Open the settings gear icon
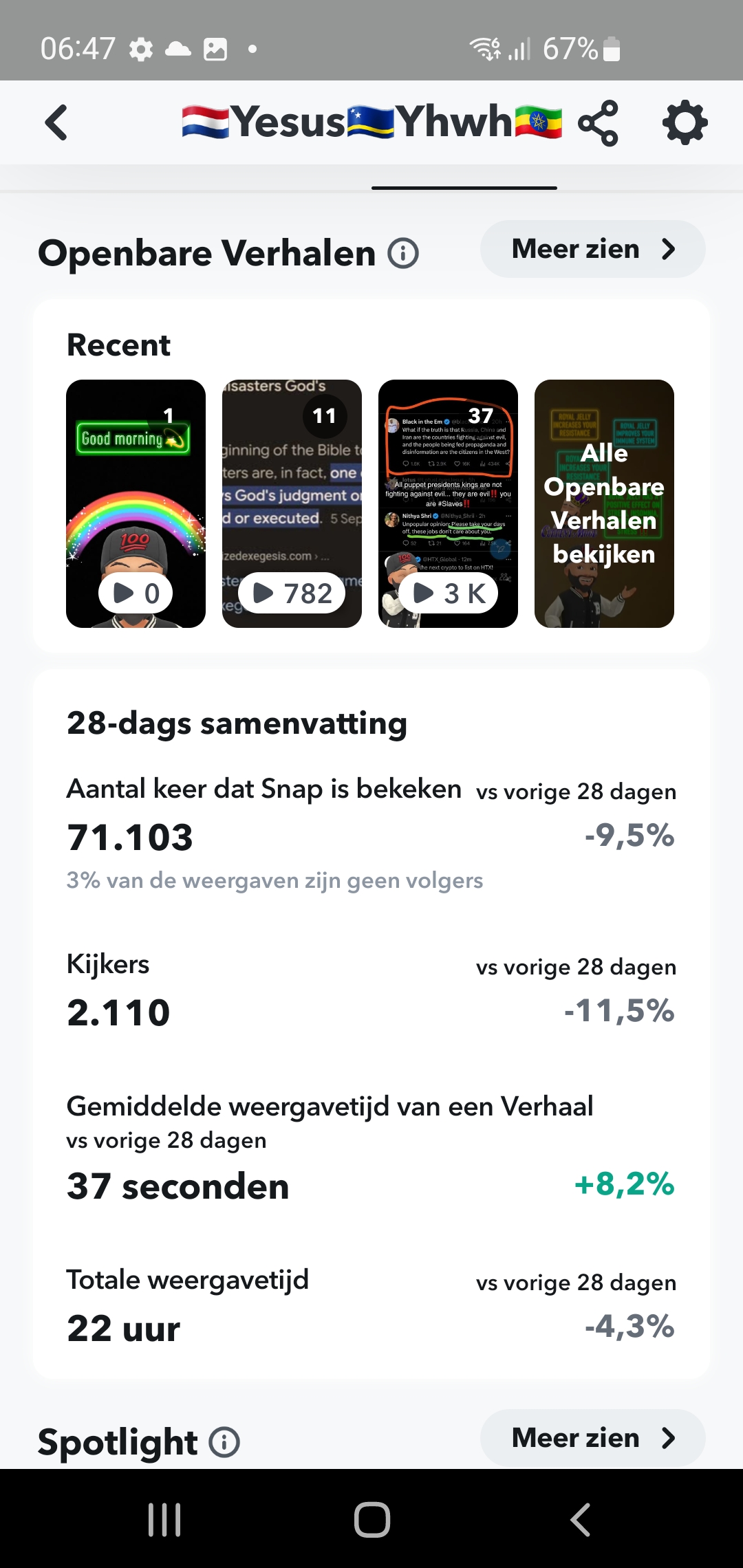 tap(685, 123)
